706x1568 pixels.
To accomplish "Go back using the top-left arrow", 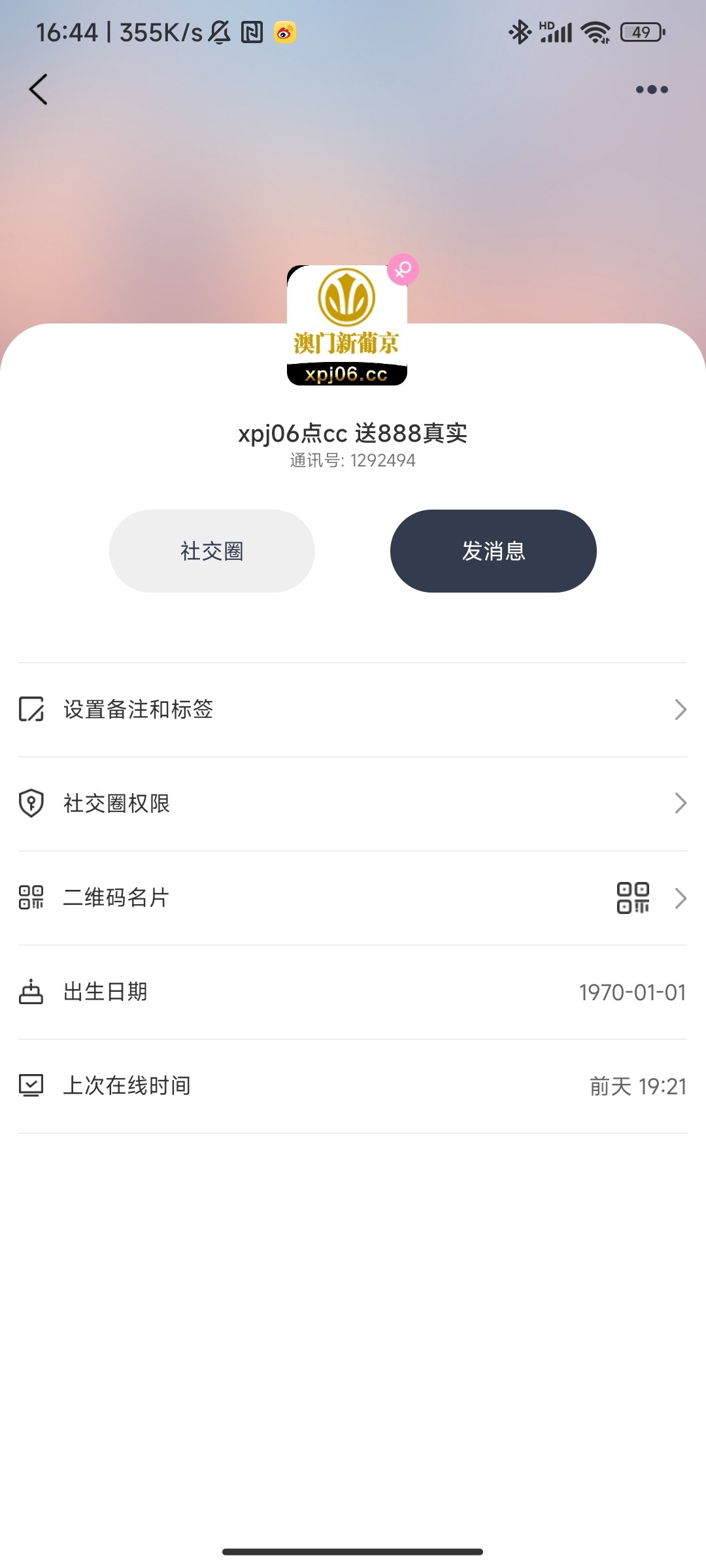I will 39,90.
